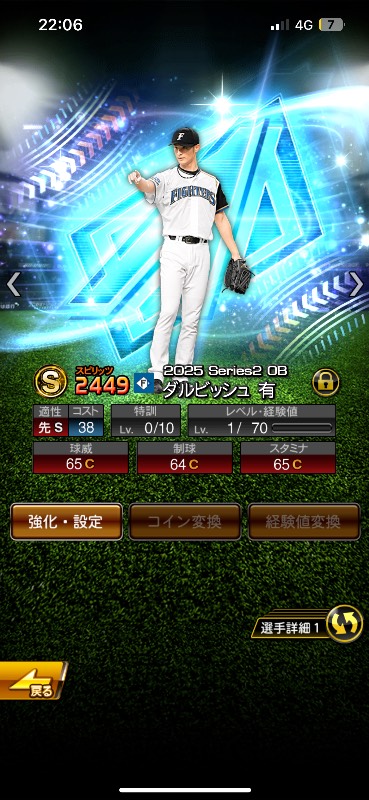Show next player with right arrow
Image resolution: width=369 pixels, height=800 pixels.
356,284
